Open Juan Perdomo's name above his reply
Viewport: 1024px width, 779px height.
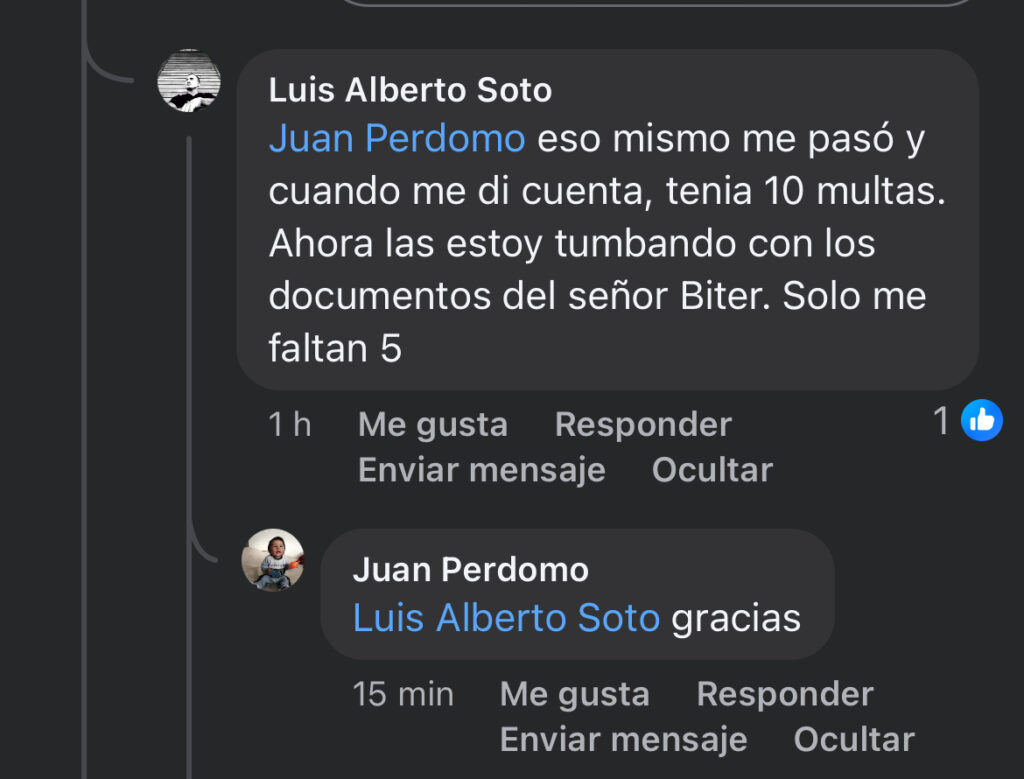point(471,570)
